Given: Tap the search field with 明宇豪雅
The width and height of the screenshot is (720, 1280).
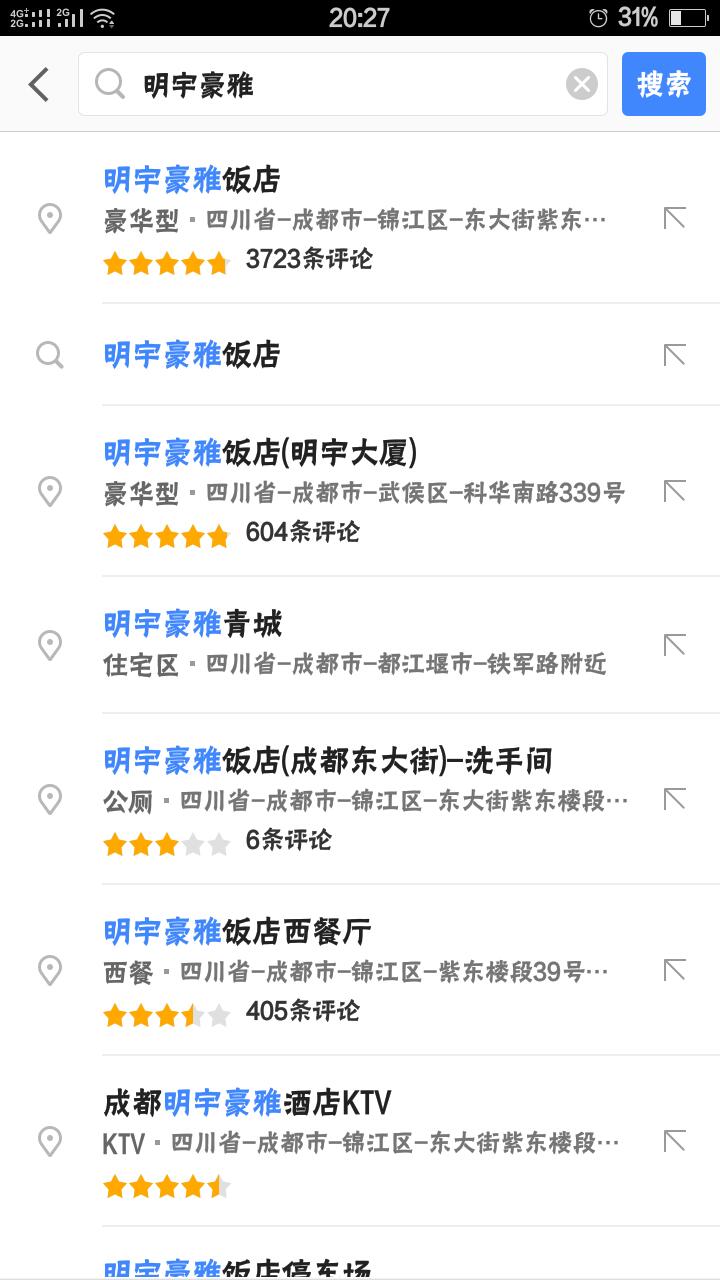Looking at the screenshot, I should (x=343, y=84).
